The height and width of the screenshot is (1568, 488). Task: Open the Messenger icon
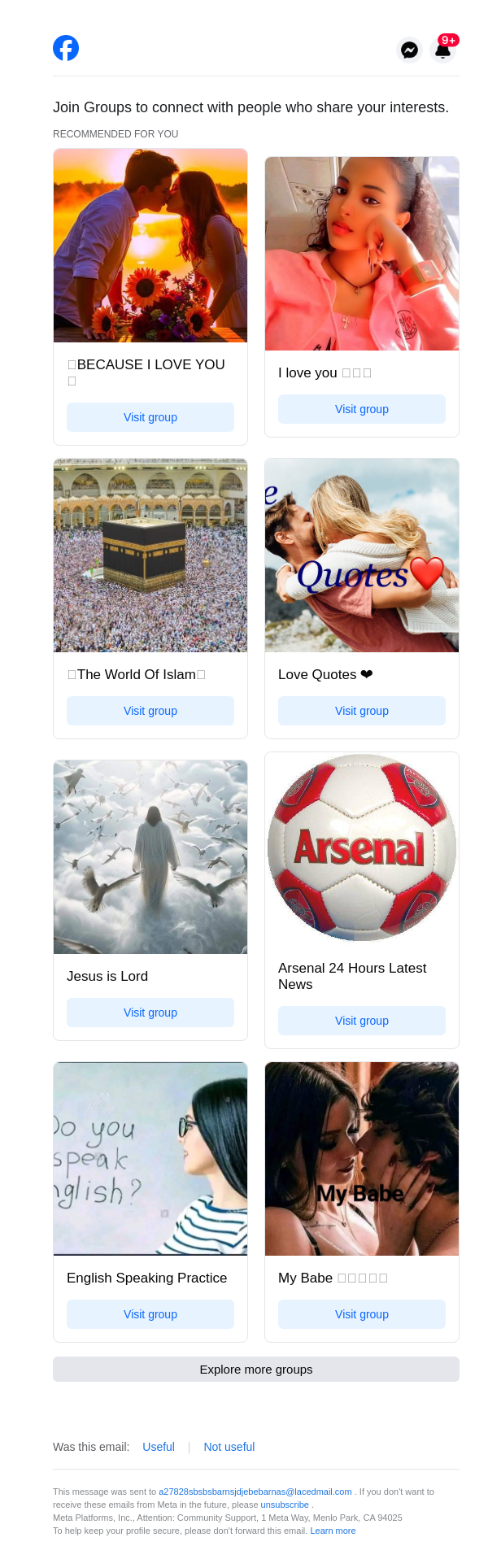point(410,50)
